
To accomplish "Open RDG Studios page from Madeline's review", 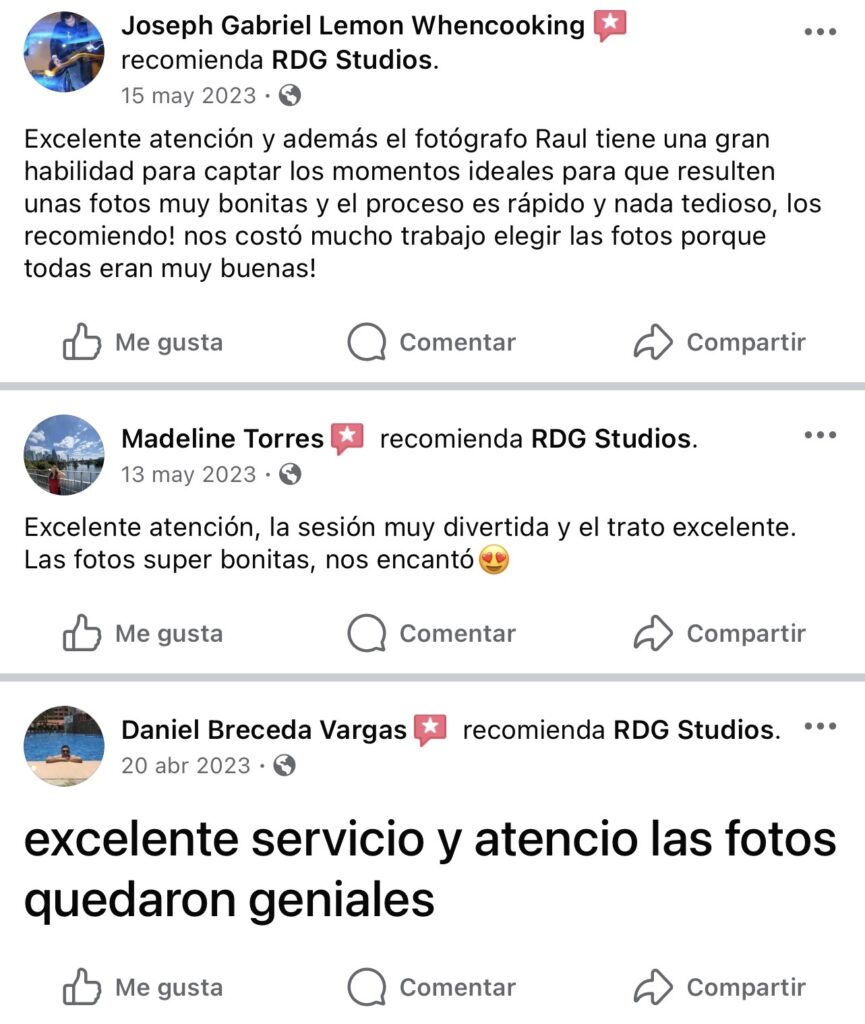I will (611, 438).
